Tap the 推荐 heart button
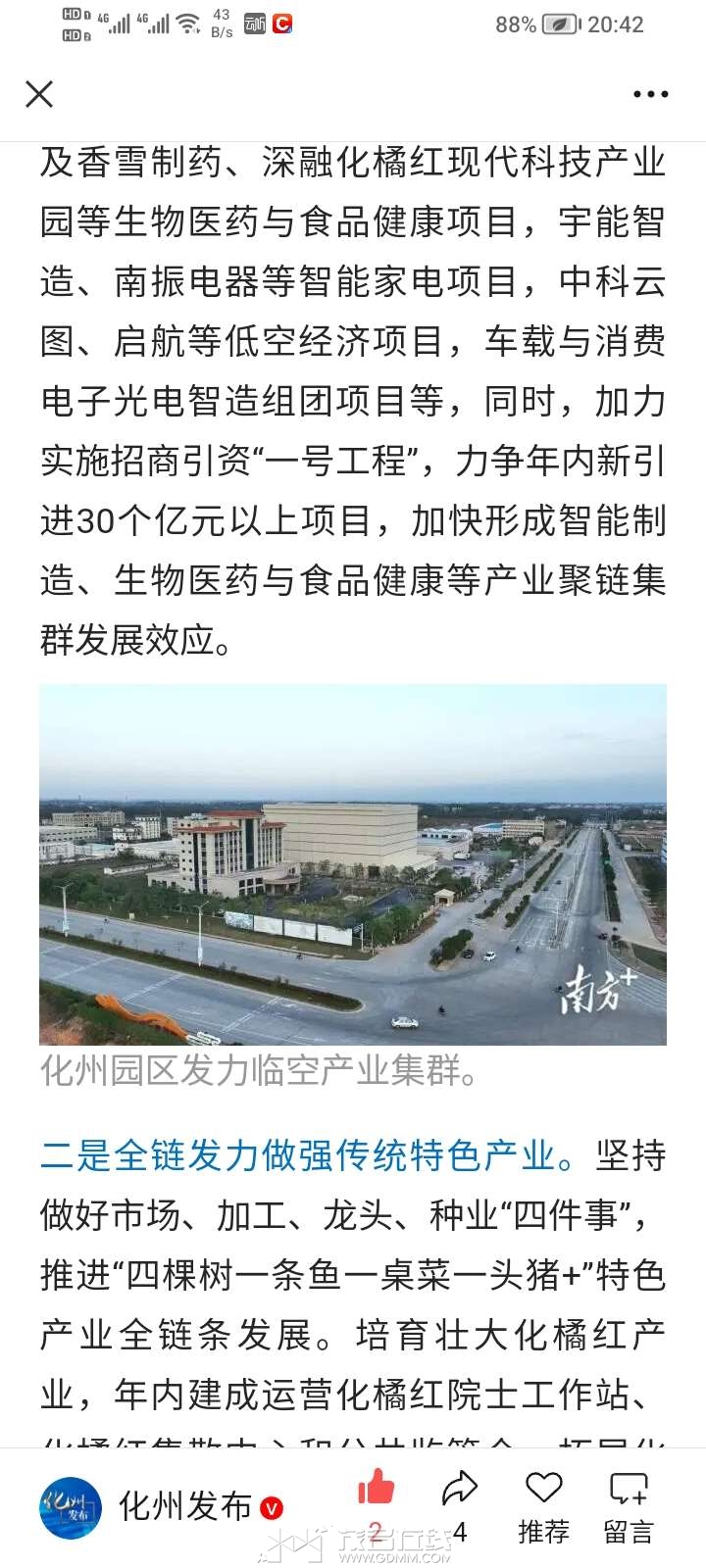 [x=543, y=1505]
